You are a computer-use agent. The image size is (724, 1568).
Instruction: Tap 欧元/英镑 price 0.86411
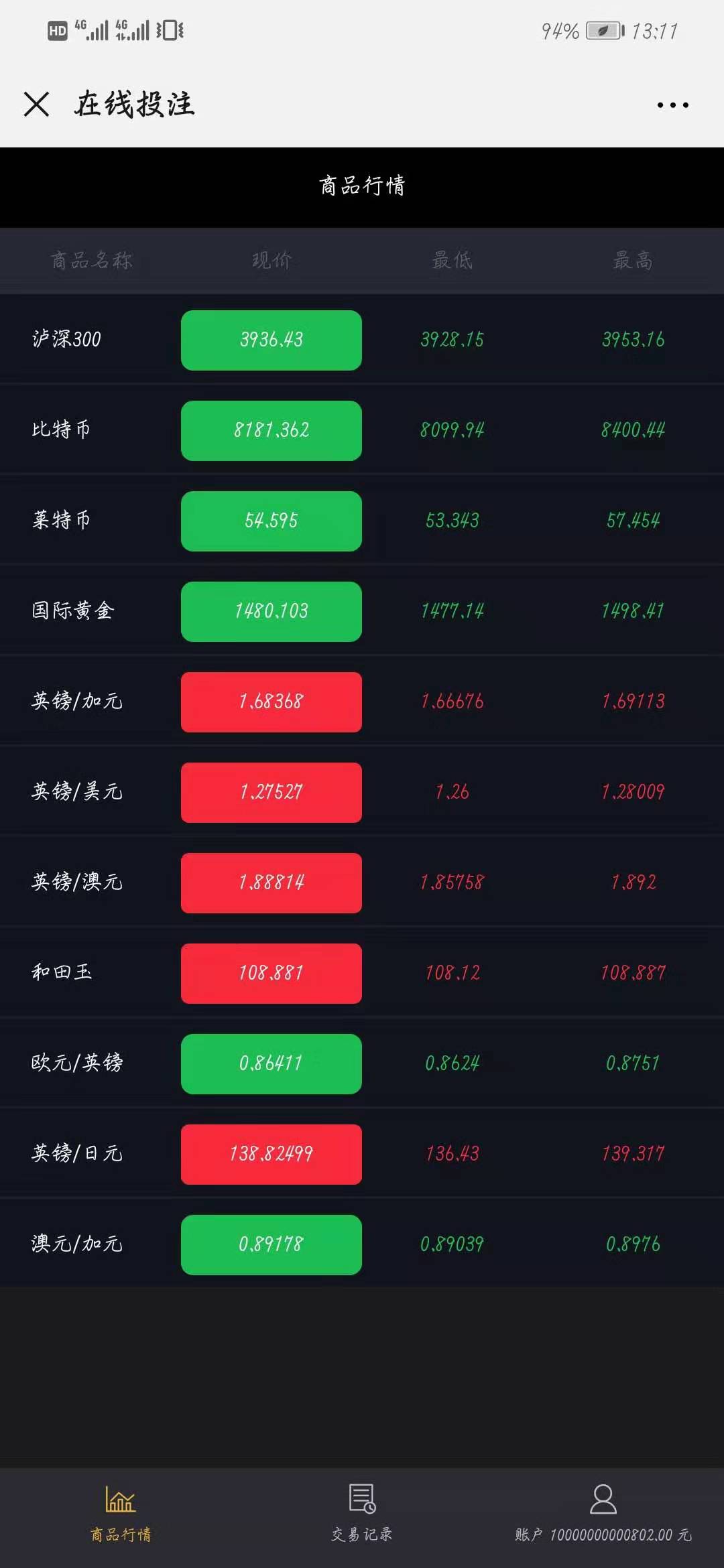click(x=271, y=1064)
